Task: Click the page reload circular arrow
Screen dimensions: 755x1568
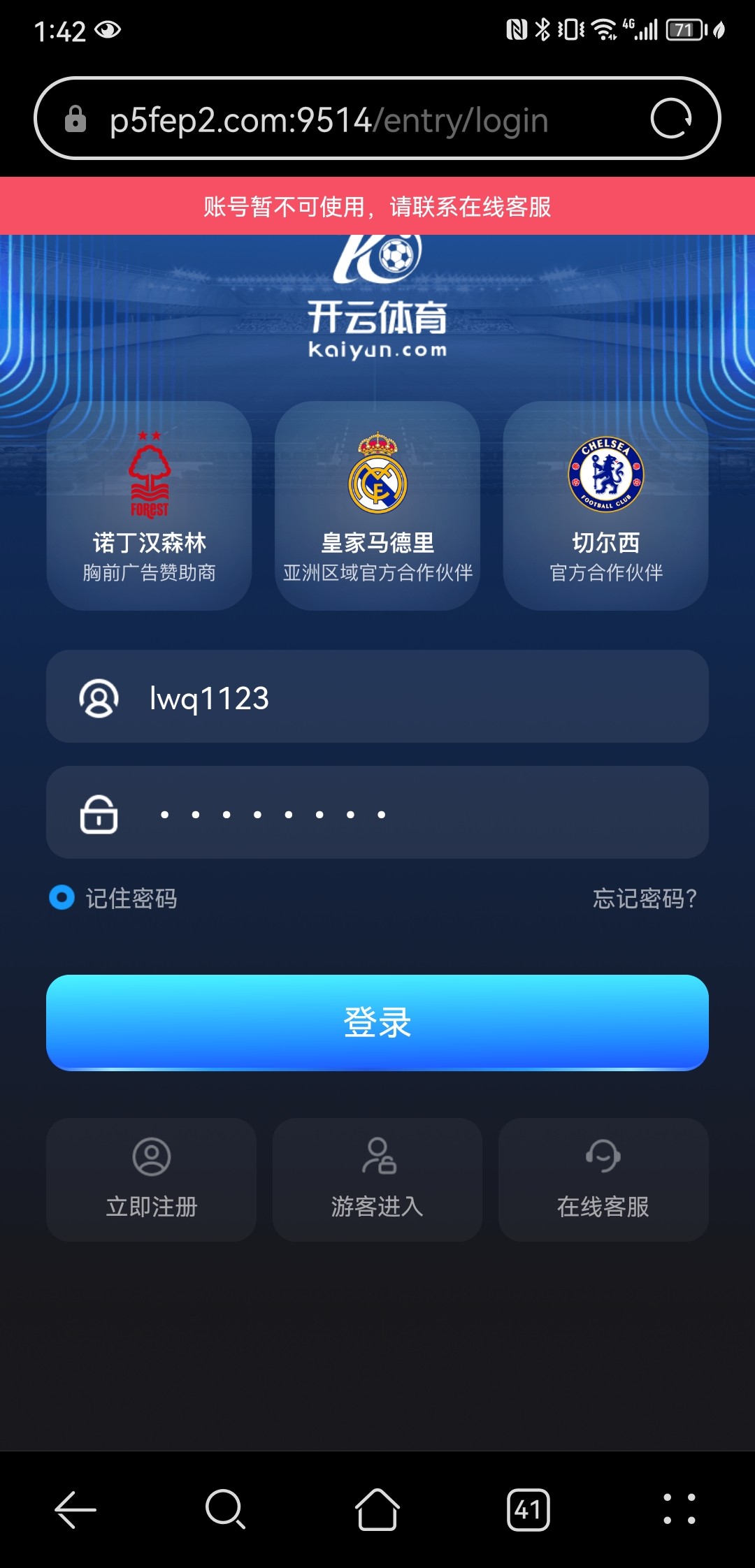Action: [x=673, y=119]
